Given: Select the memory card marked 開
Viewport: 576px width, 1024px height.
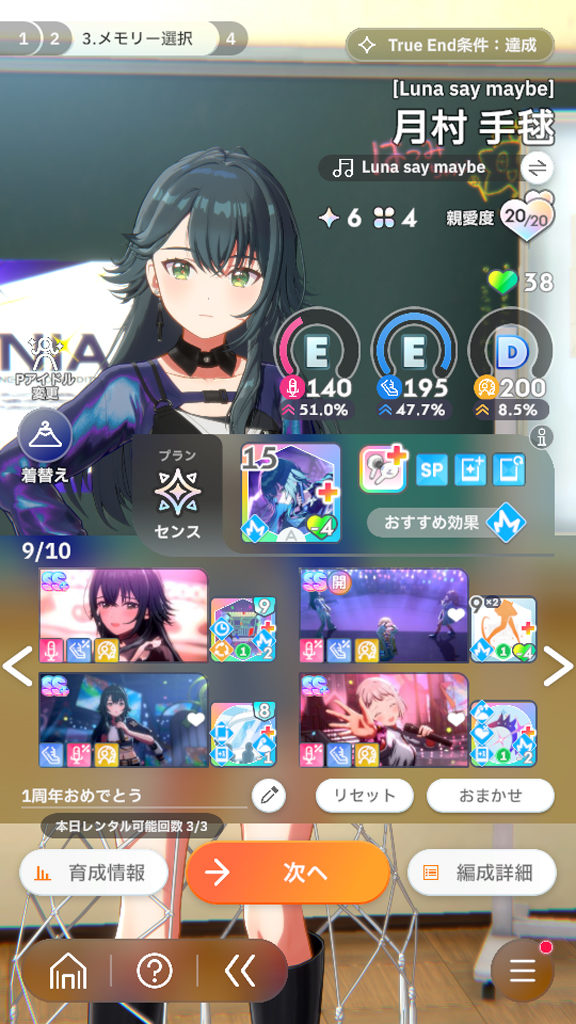Looking at the screenshot, I should (x=384, y=615).
